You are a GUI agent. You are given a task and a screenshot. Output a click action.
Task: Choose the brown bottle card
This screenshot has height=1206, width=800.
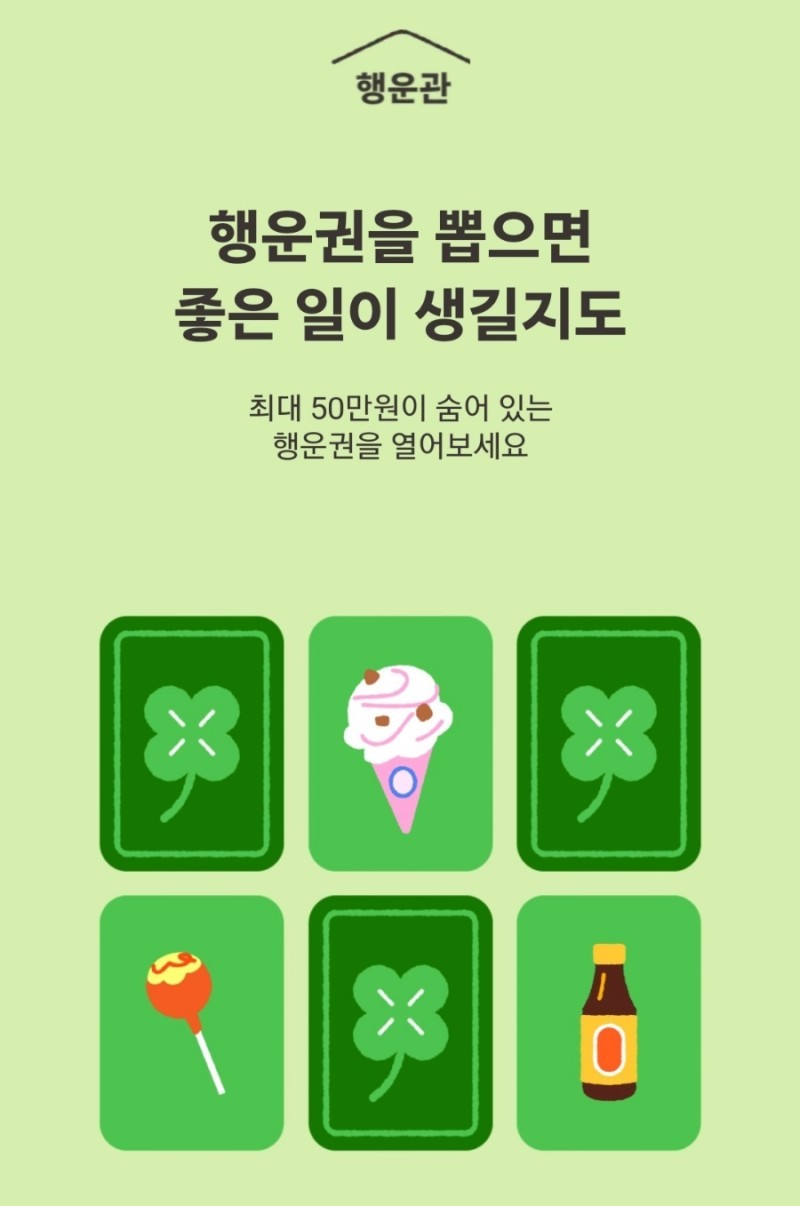point(608,1022)
